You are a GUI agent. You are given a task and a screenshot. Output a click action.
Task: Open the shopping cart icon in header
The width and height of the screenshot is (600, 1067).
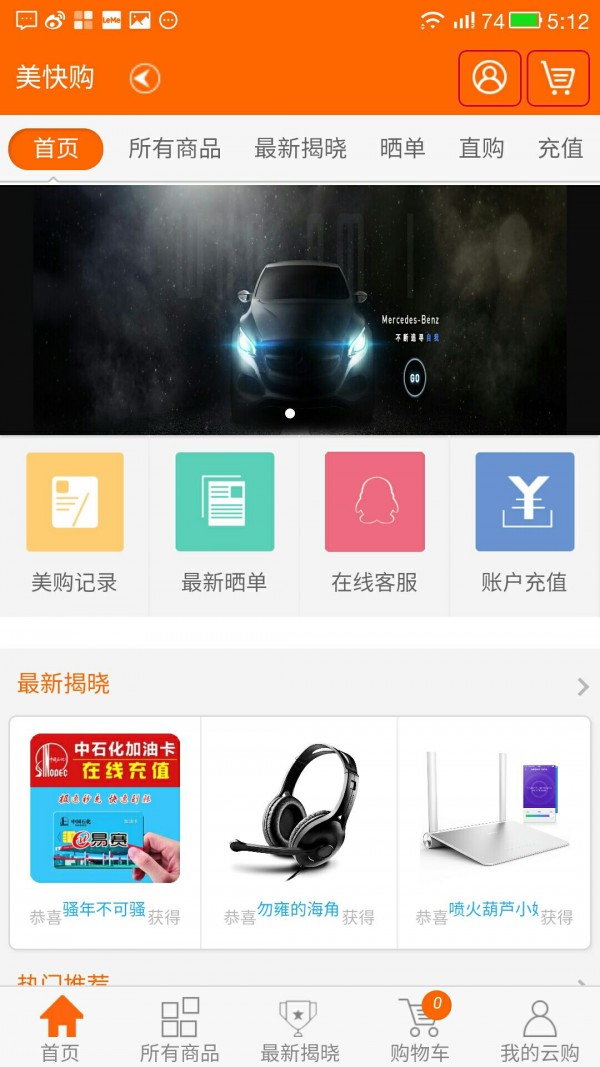pyautogui.click(x=558, y=78)
